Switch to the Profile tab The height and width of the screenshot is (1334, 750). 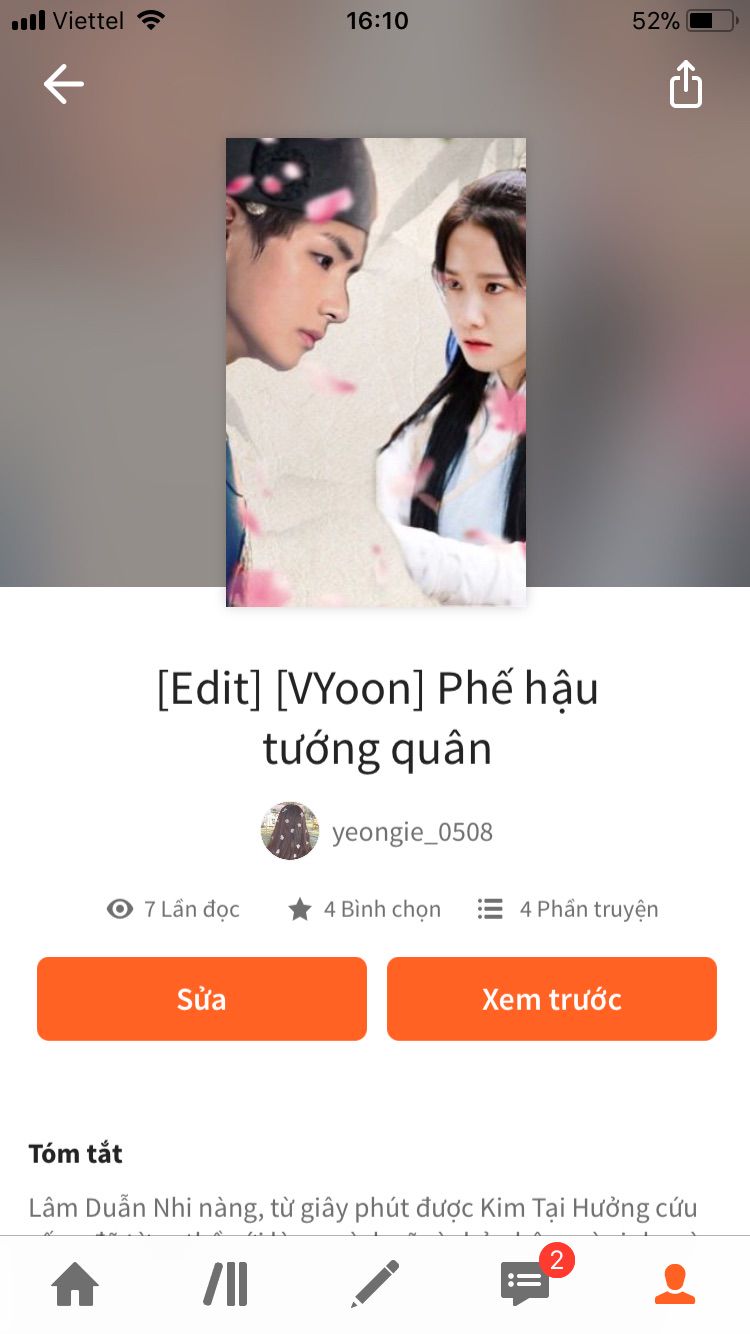(675, 1284)
